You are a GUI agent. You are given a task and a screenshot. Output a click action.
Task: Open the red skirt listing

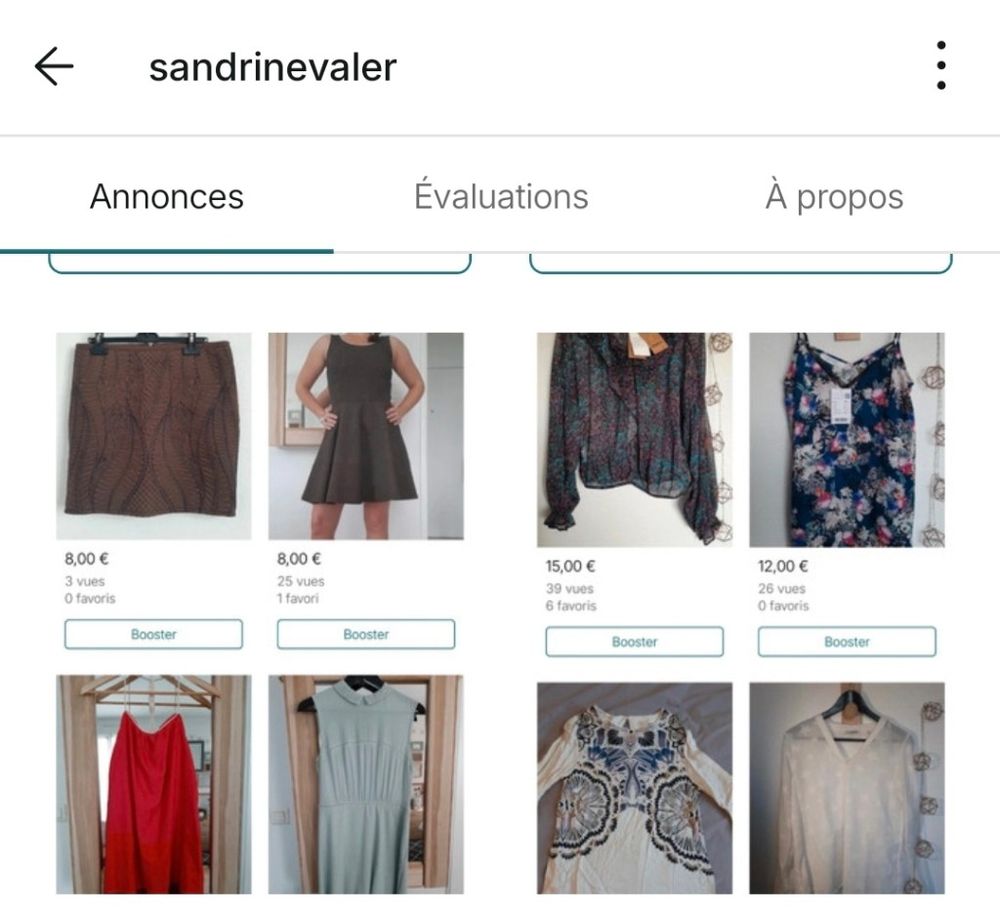[x=153, y=784]
